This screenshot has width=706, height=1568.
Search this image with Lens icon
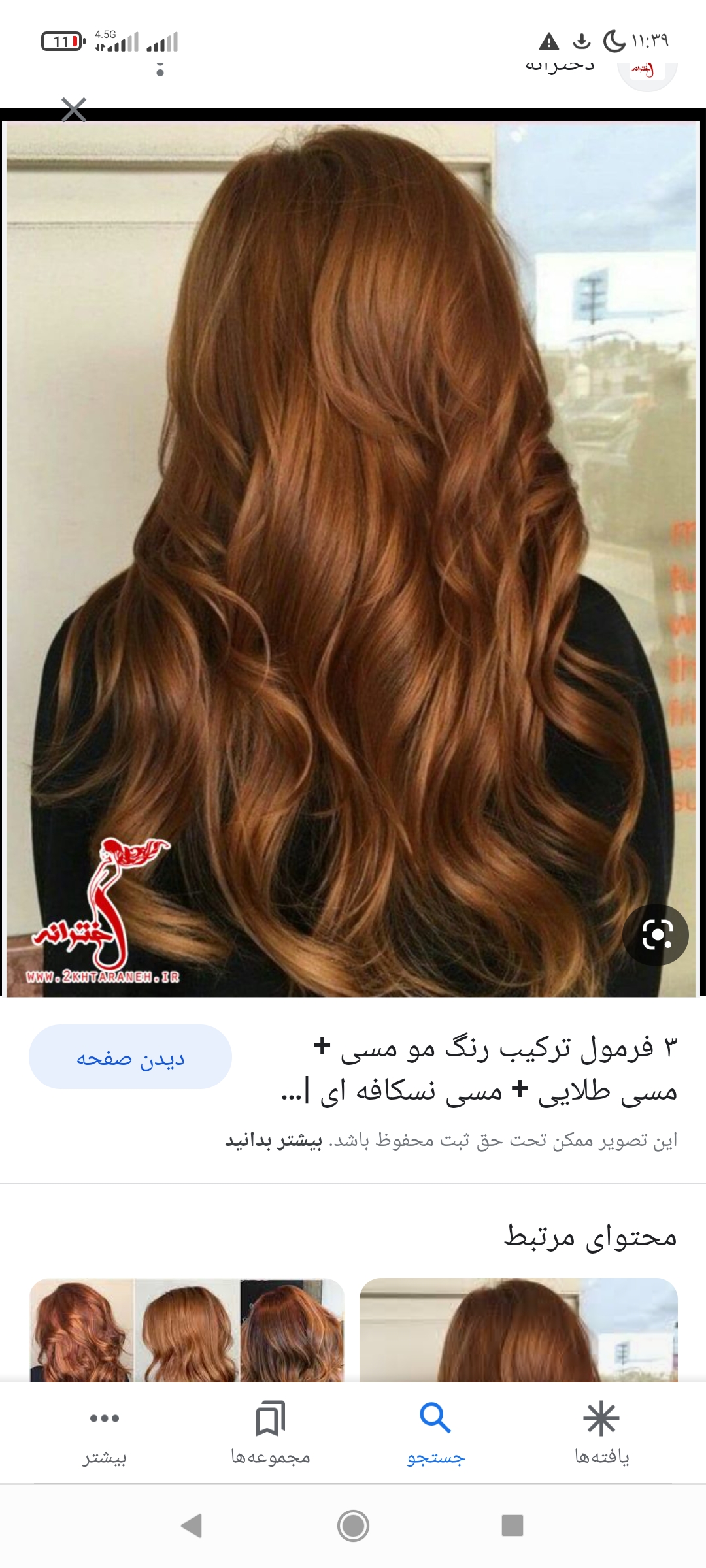656,934
